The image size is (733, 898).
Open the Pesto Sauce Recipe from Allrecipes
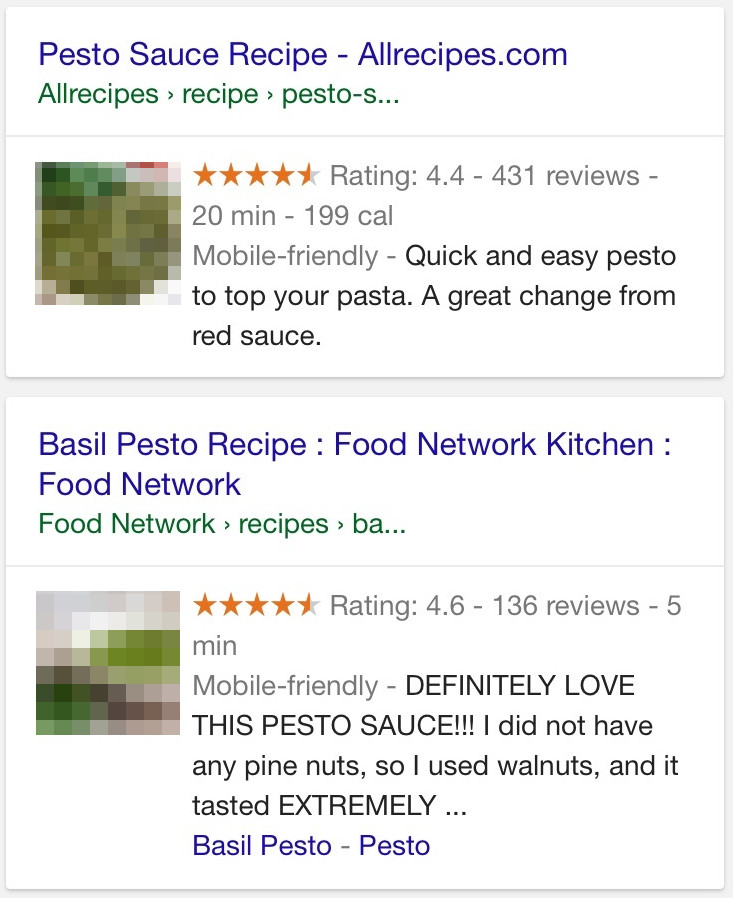pos(299,57)
